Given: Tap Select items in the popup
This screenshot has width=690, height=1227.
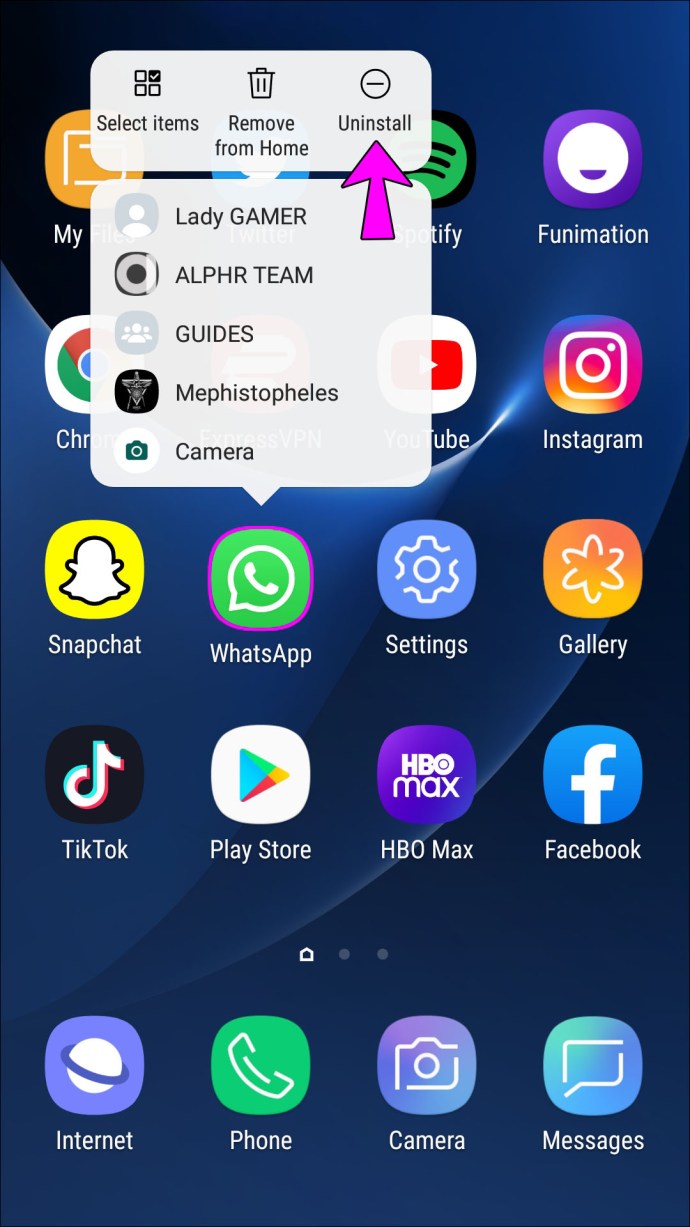Looking at the screenshot, I should (147, 103).
